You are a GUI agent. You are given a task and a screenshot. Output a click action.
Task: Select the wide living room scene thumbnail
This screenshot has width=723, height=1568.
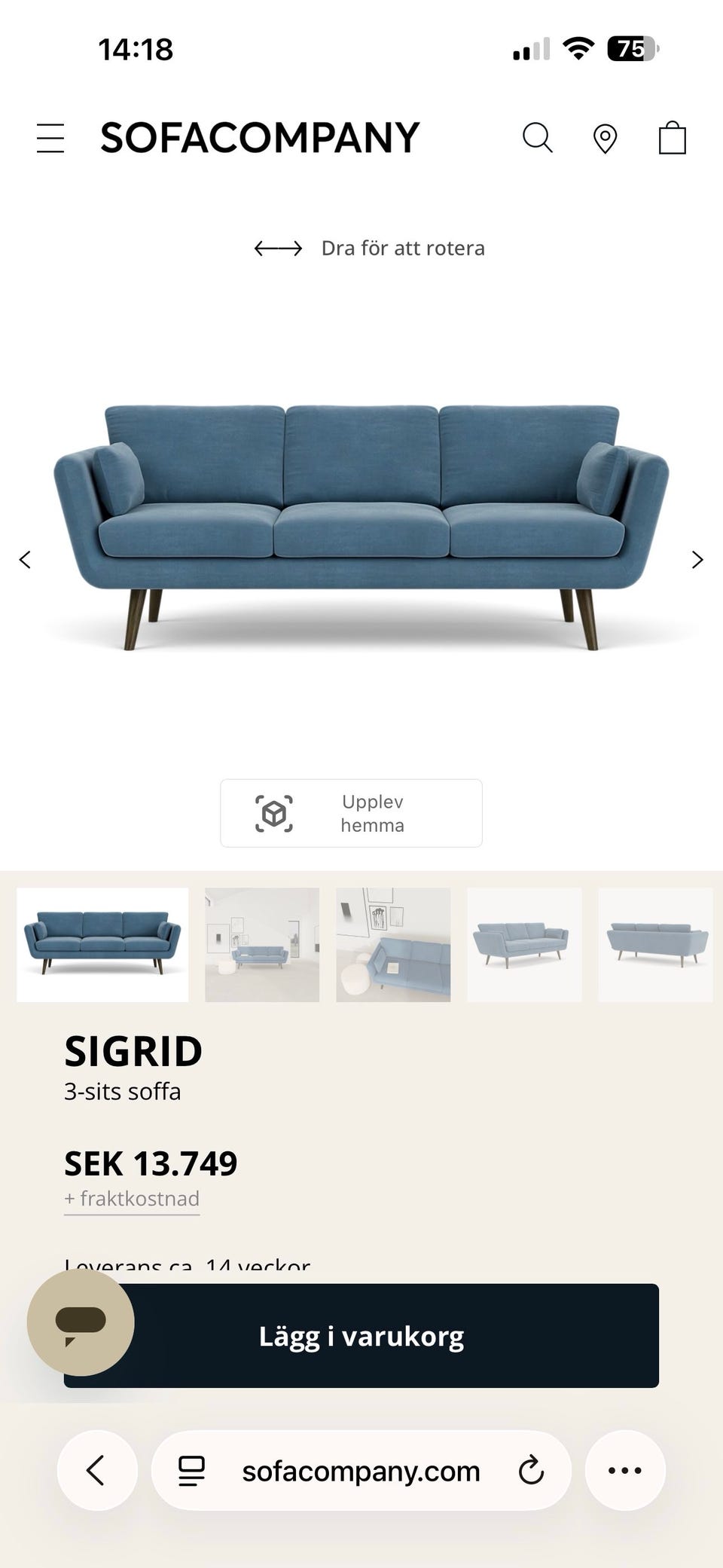tap(262, 945)
